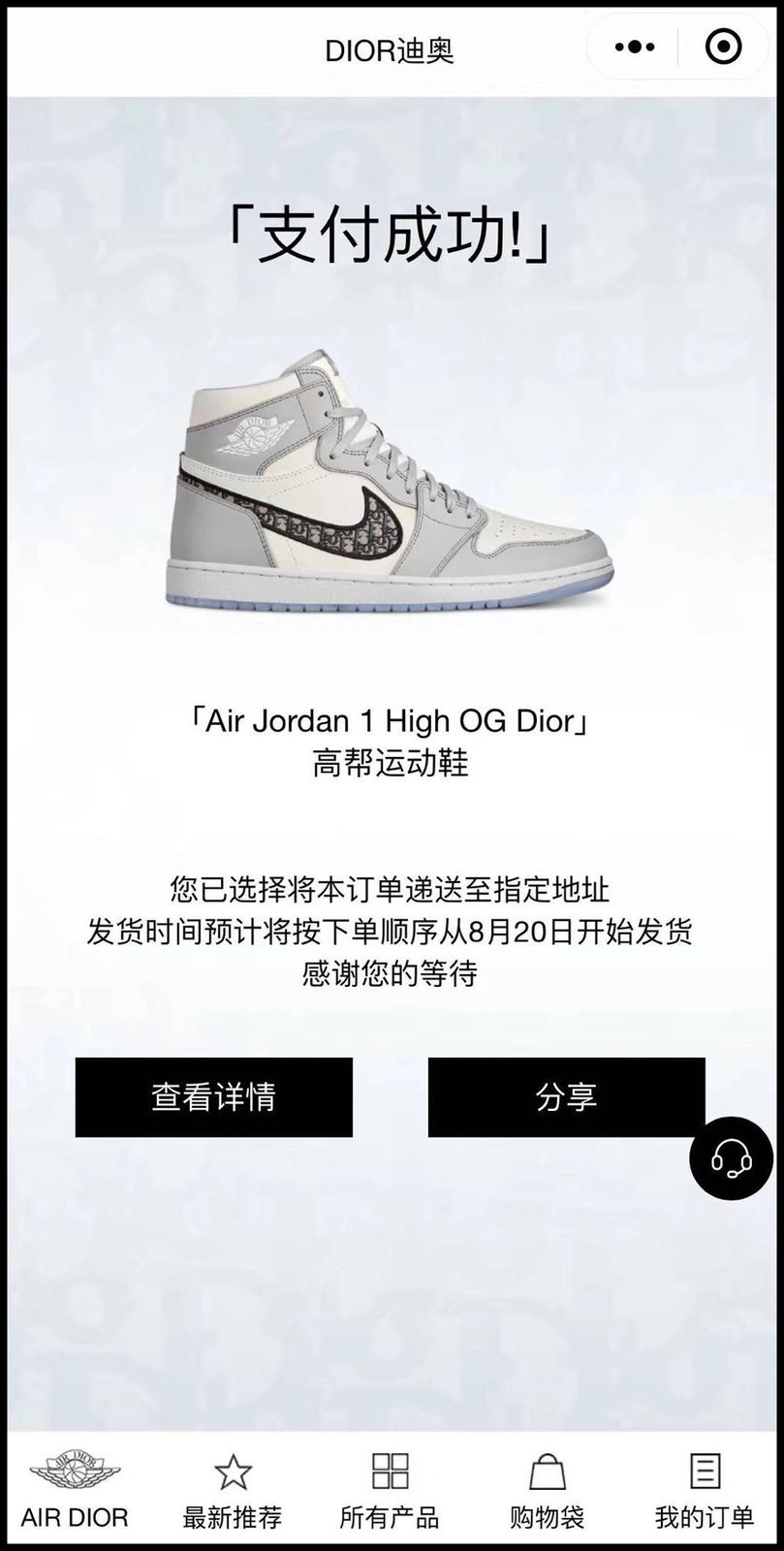Tap the 分享 share button
The height and width of the screenshot is (1551, 784).
(x=566, y=1096)
